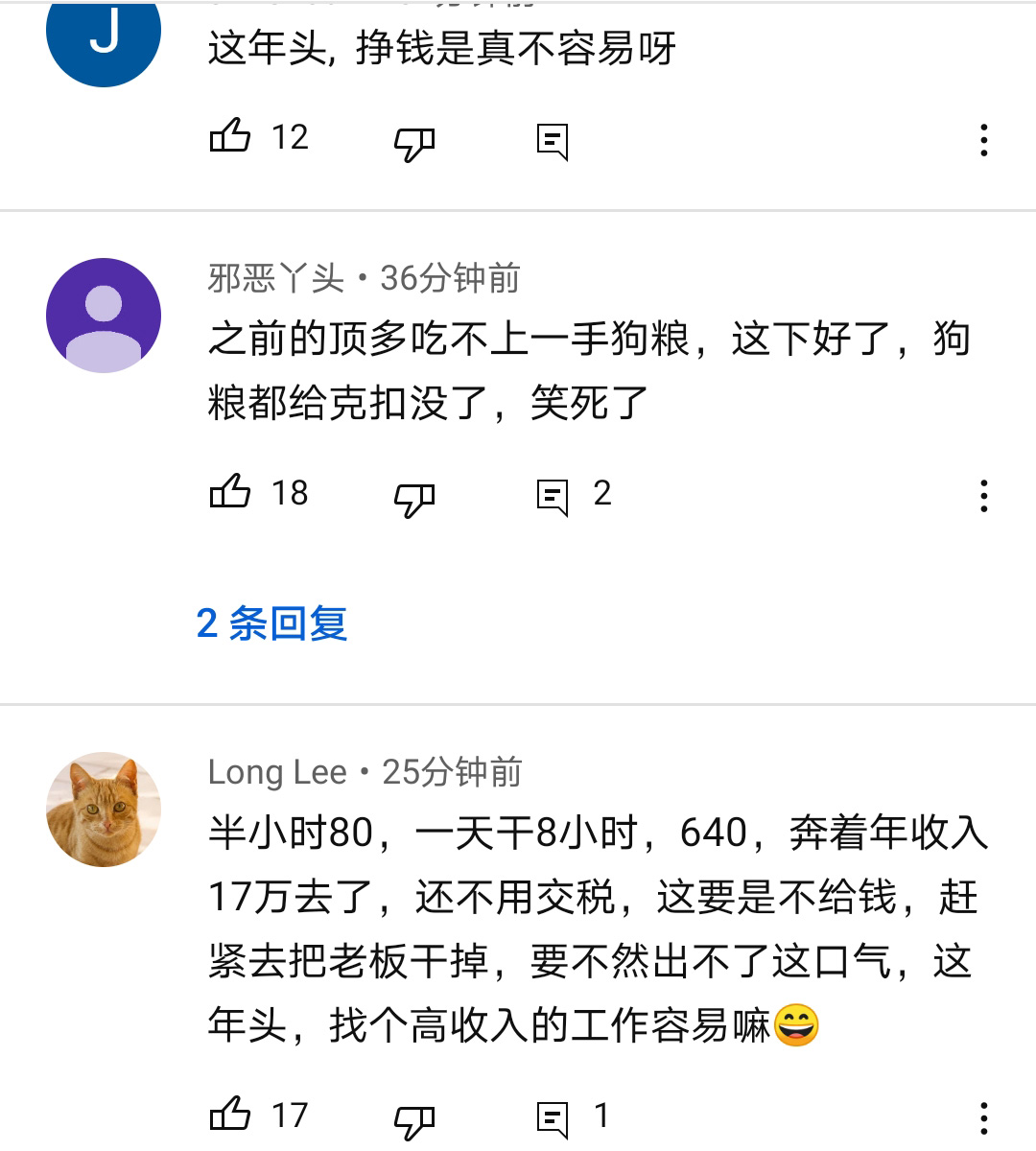
Task: Open Long Lee's cat avatar profile
Action: tap(104, 810)
